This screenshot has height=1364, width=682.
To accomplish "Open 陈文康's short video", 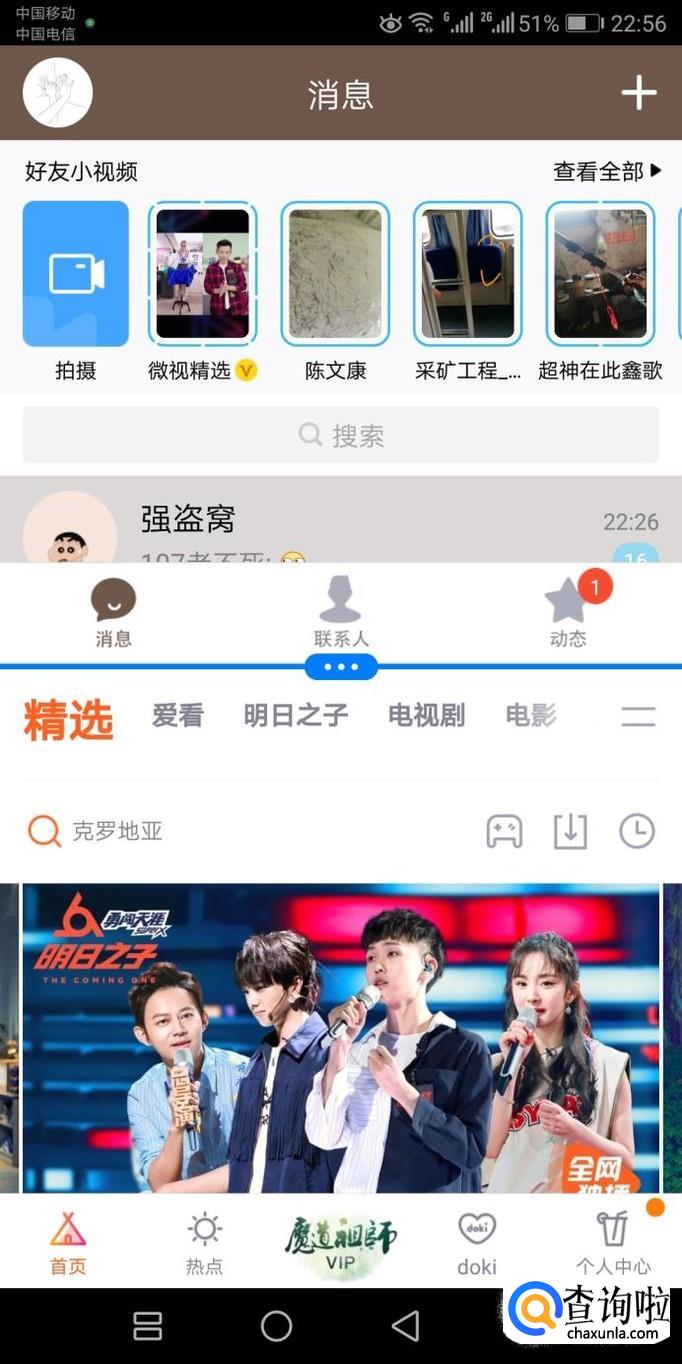I will click(335, 274).
